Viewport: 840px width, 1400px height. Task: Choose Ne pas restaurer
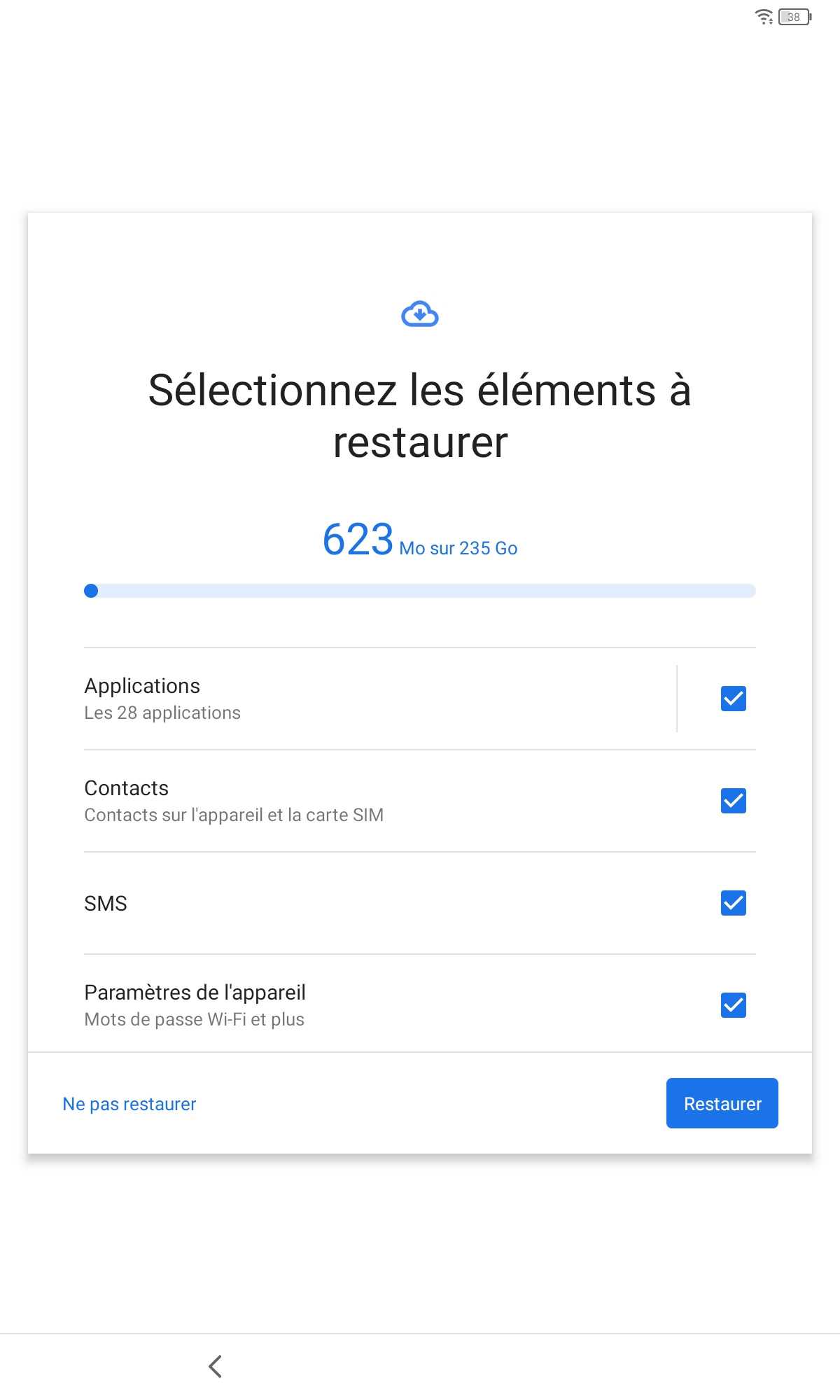tap(129, 1104)
